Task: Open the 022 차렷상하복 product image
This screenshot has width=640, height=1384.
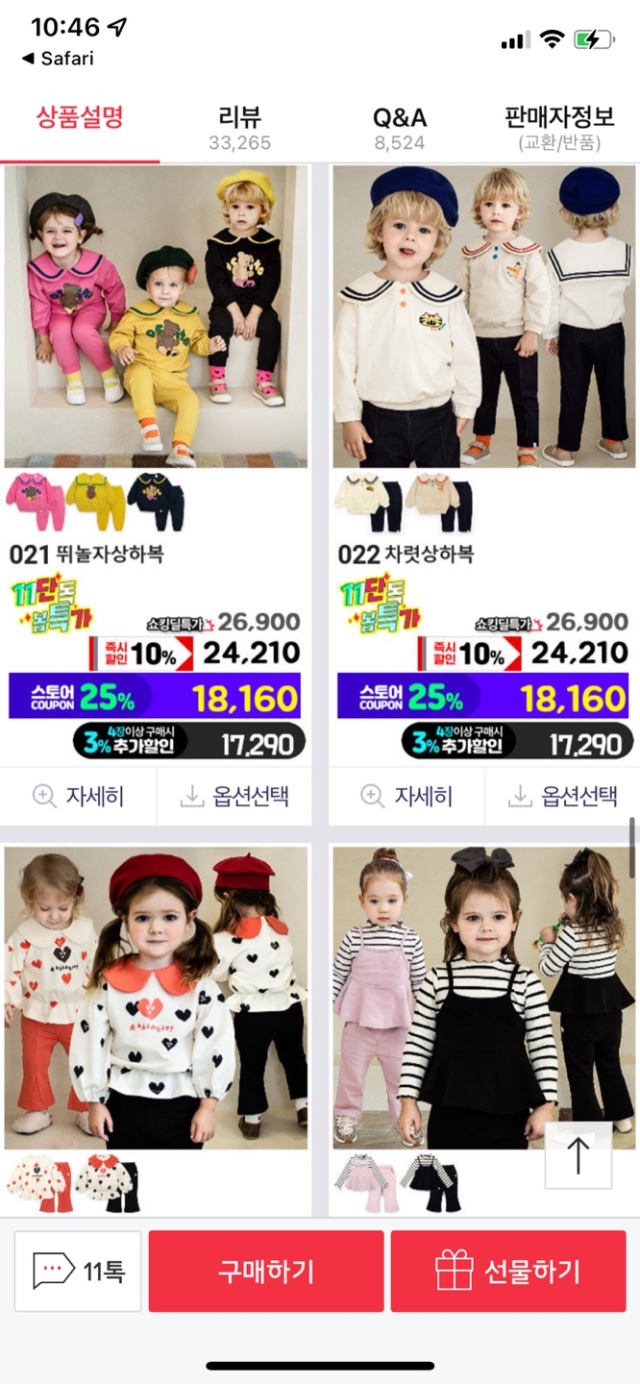Action: click(484, 317)
